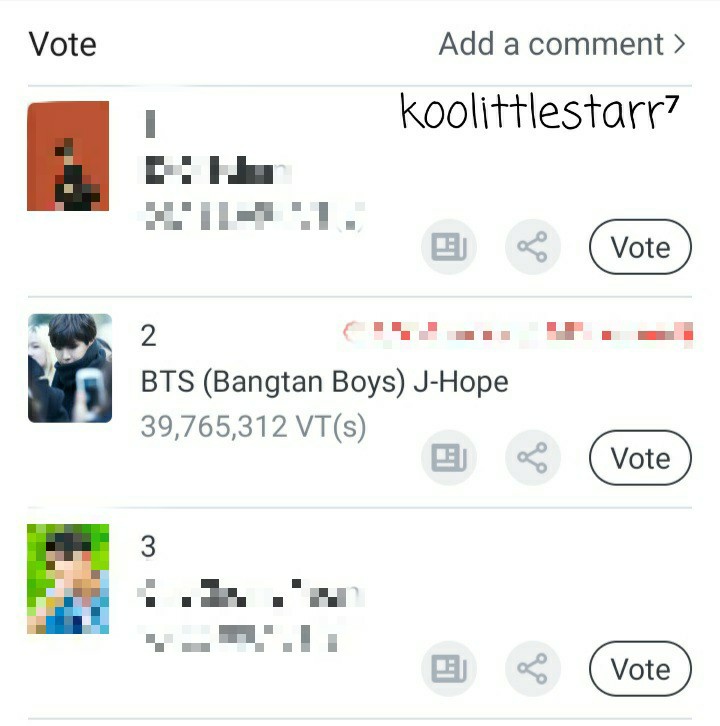This screenshot has height=726, width=720.
Task: Open Add a comment link
Action: coord(562,45)
